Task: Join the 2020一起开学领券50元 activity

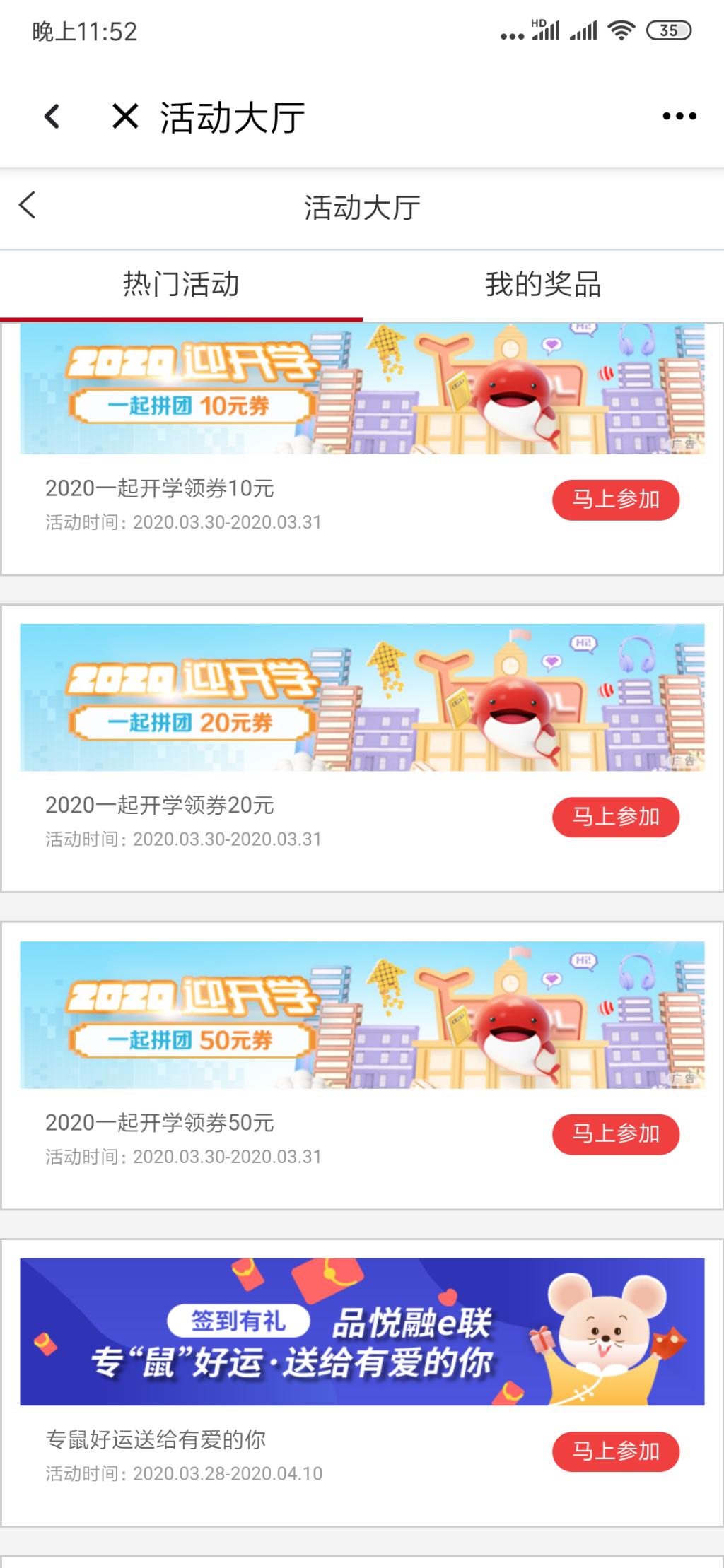Action: pyautogui.click(x=615, y=1135)
